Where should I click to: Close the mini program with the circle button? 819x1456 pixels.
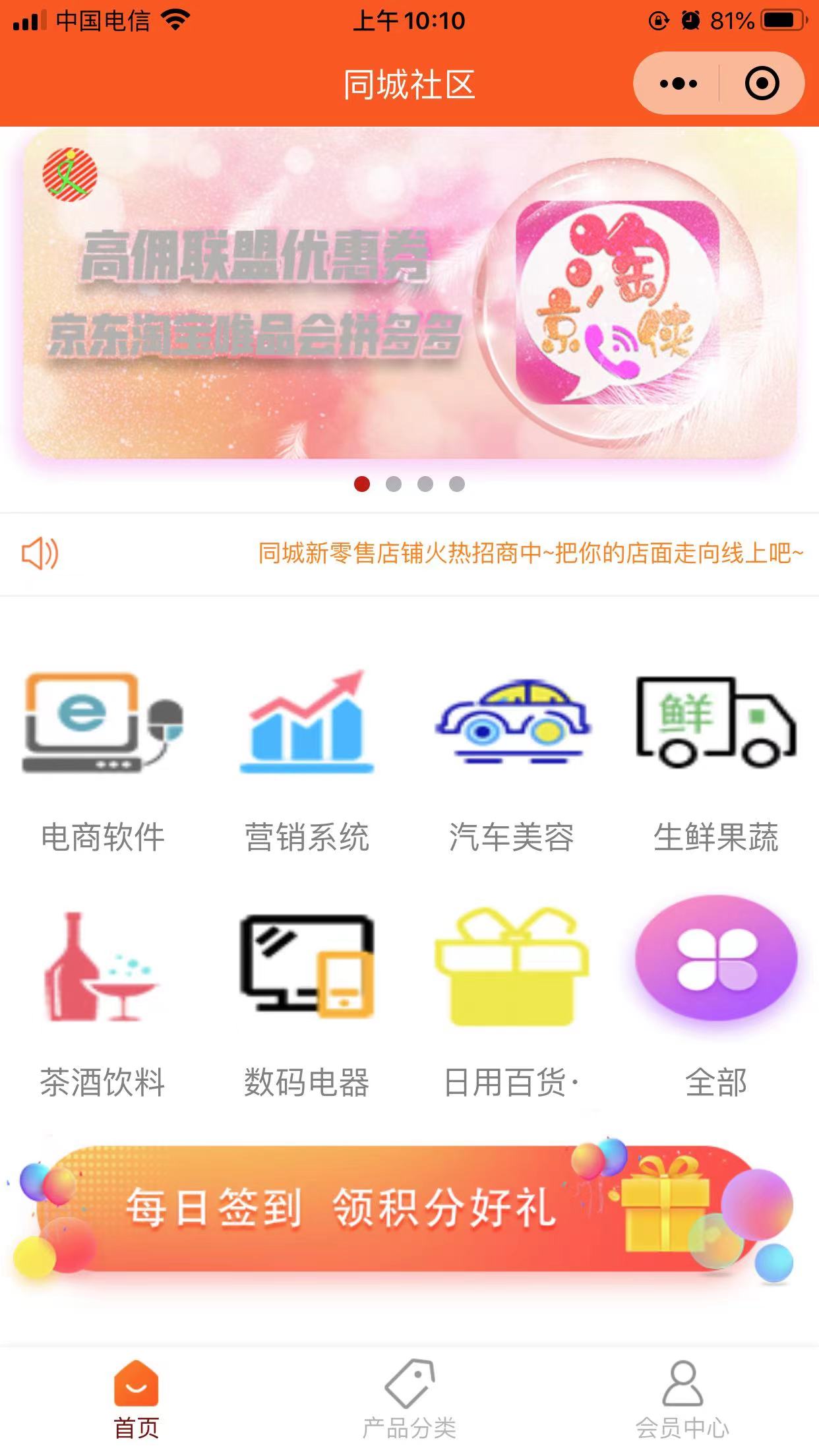tap(762, 84)
